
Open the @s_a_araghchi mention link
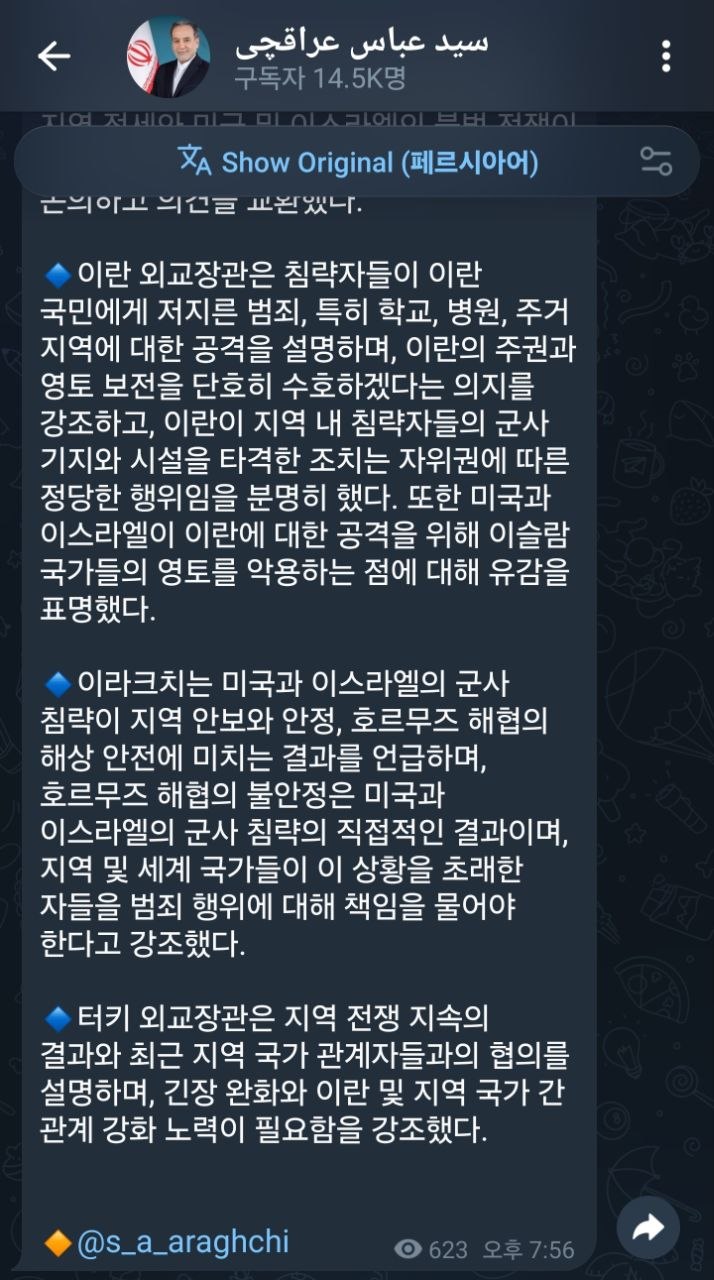(182, 1242)
